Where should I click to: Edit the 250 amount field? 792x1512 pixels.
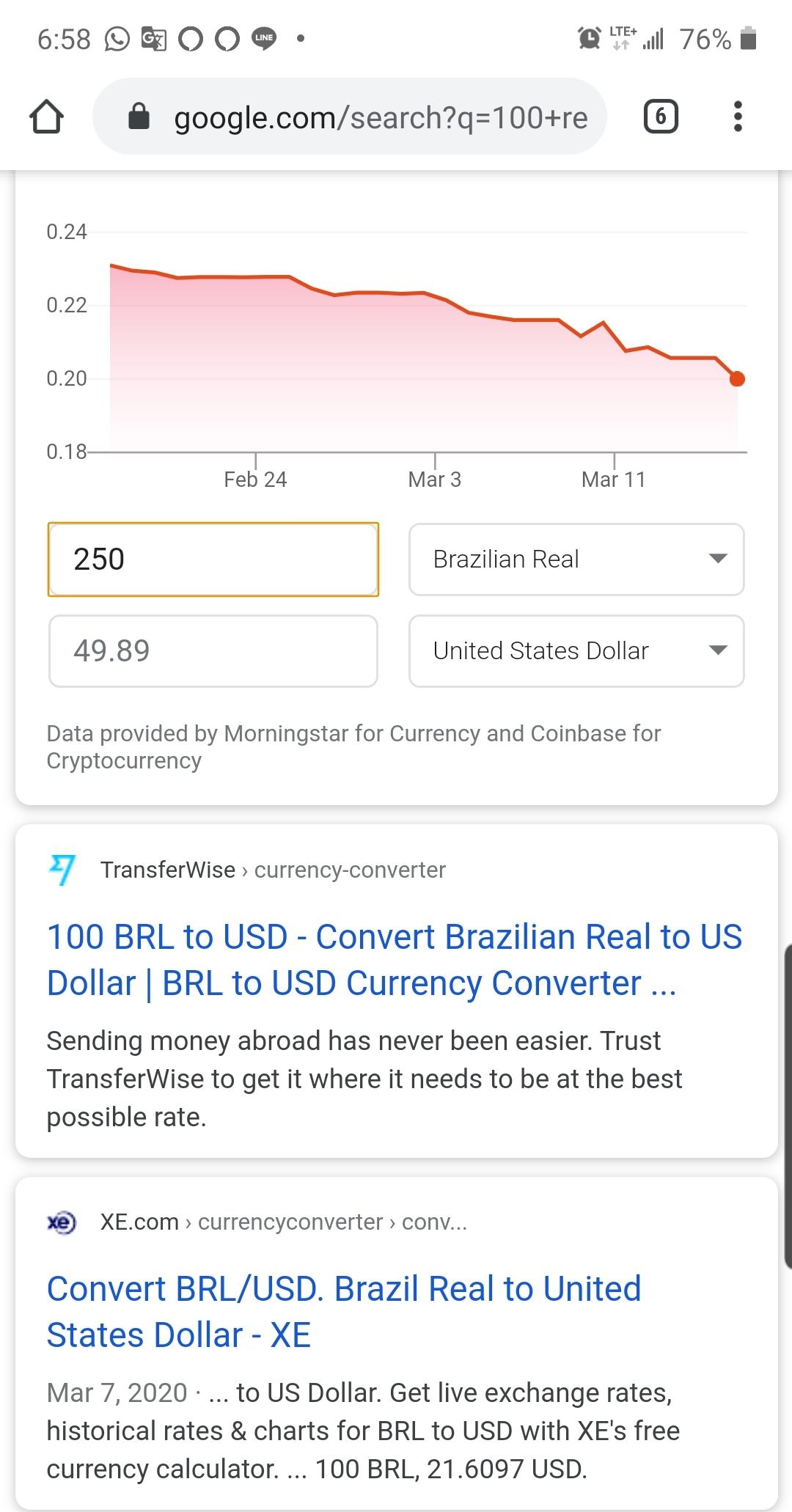213,559
